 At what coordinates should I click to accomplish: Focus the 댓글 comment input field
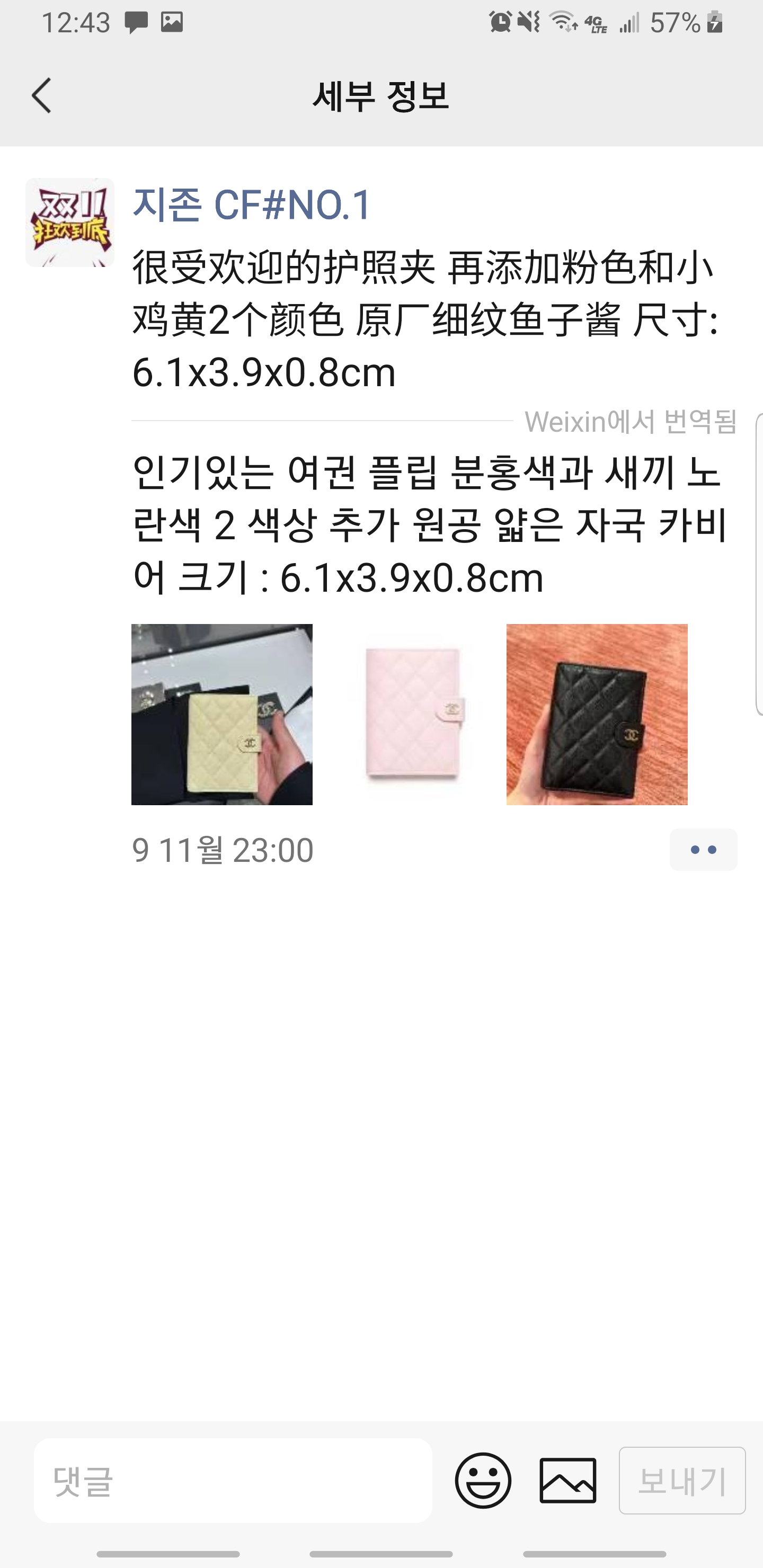click(233, 1481)
